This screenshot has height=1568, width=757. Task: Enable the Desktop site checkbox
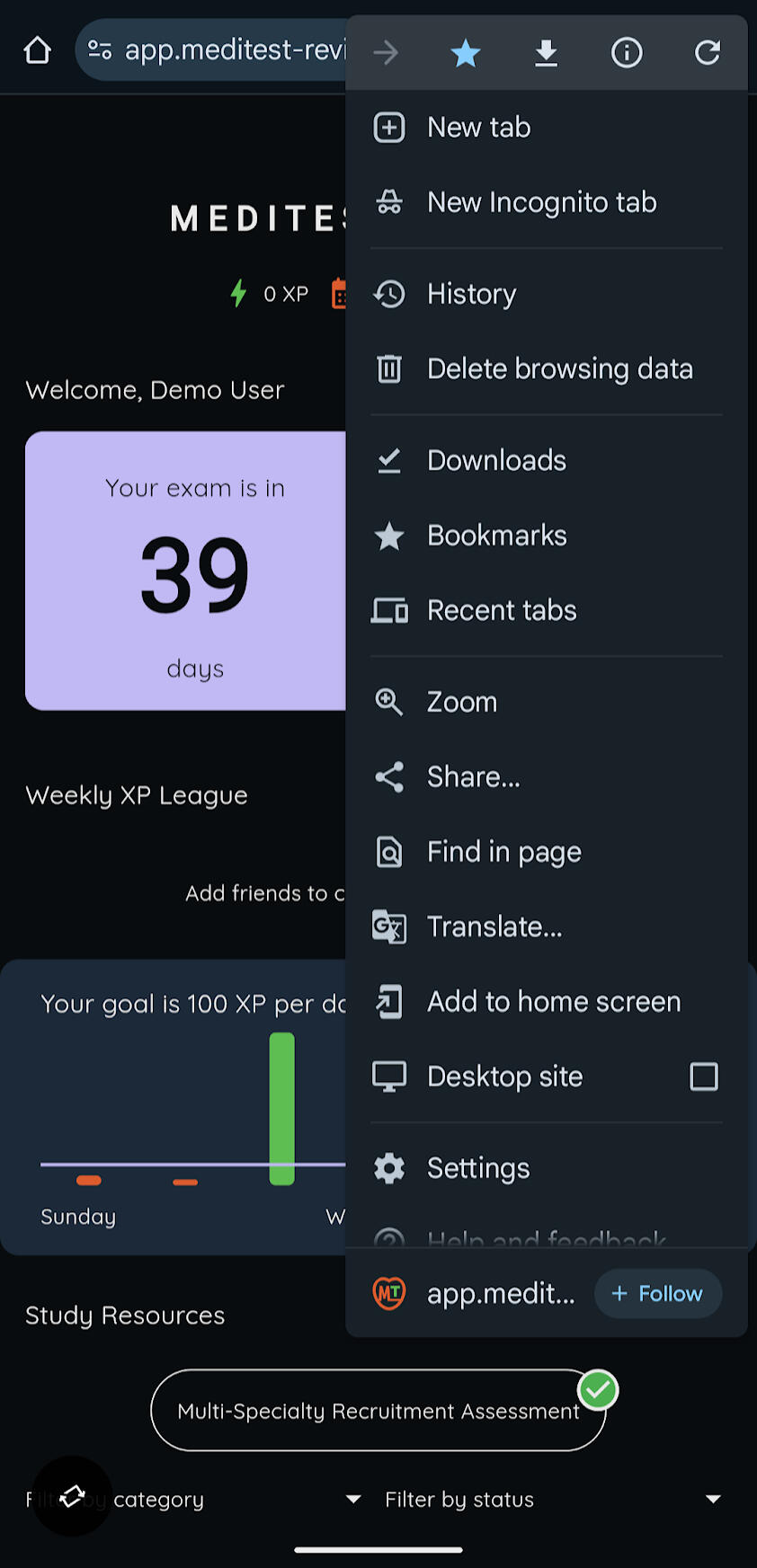tap(704, 1076)
